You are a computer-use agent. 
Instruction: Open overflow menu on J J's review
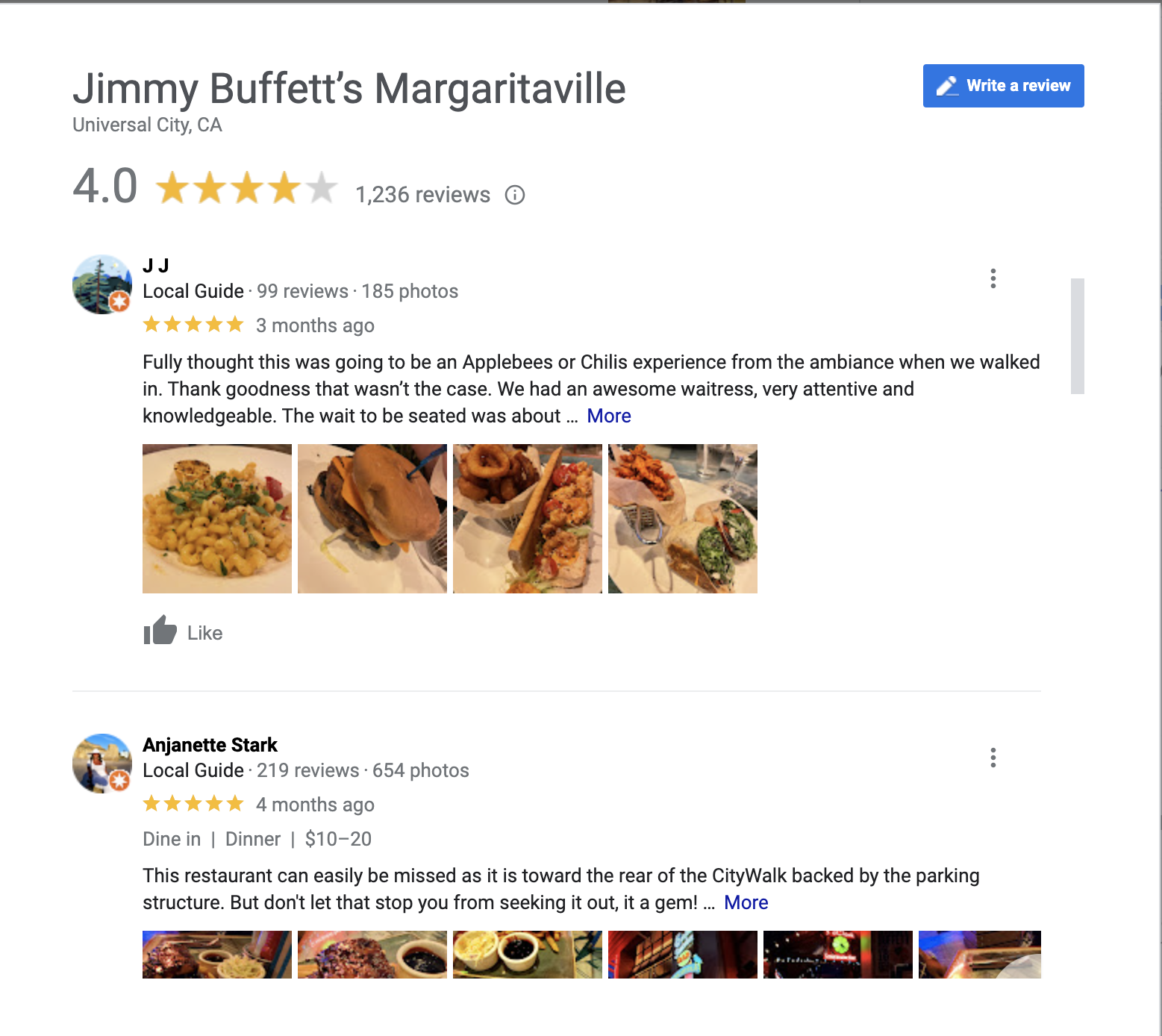pyautogui.click(x=993, y=278)
